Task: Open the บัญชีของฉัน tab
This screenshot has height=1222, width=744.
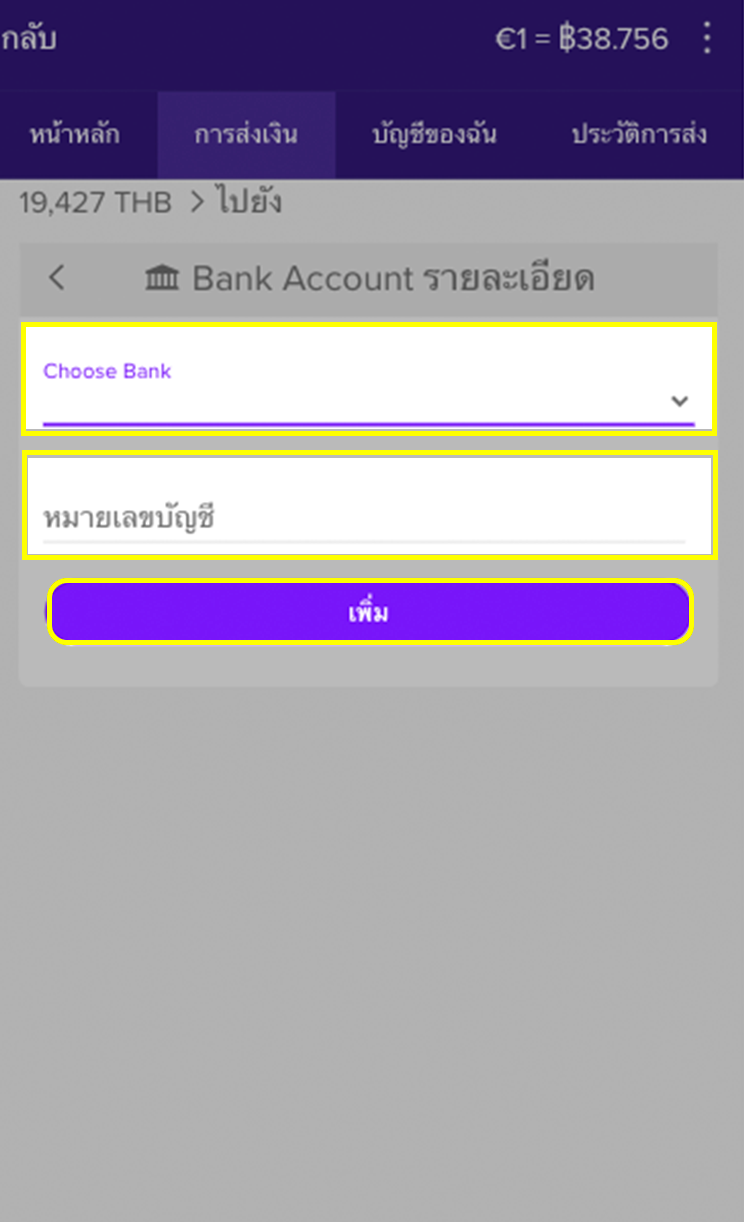Action: (433, 135)
